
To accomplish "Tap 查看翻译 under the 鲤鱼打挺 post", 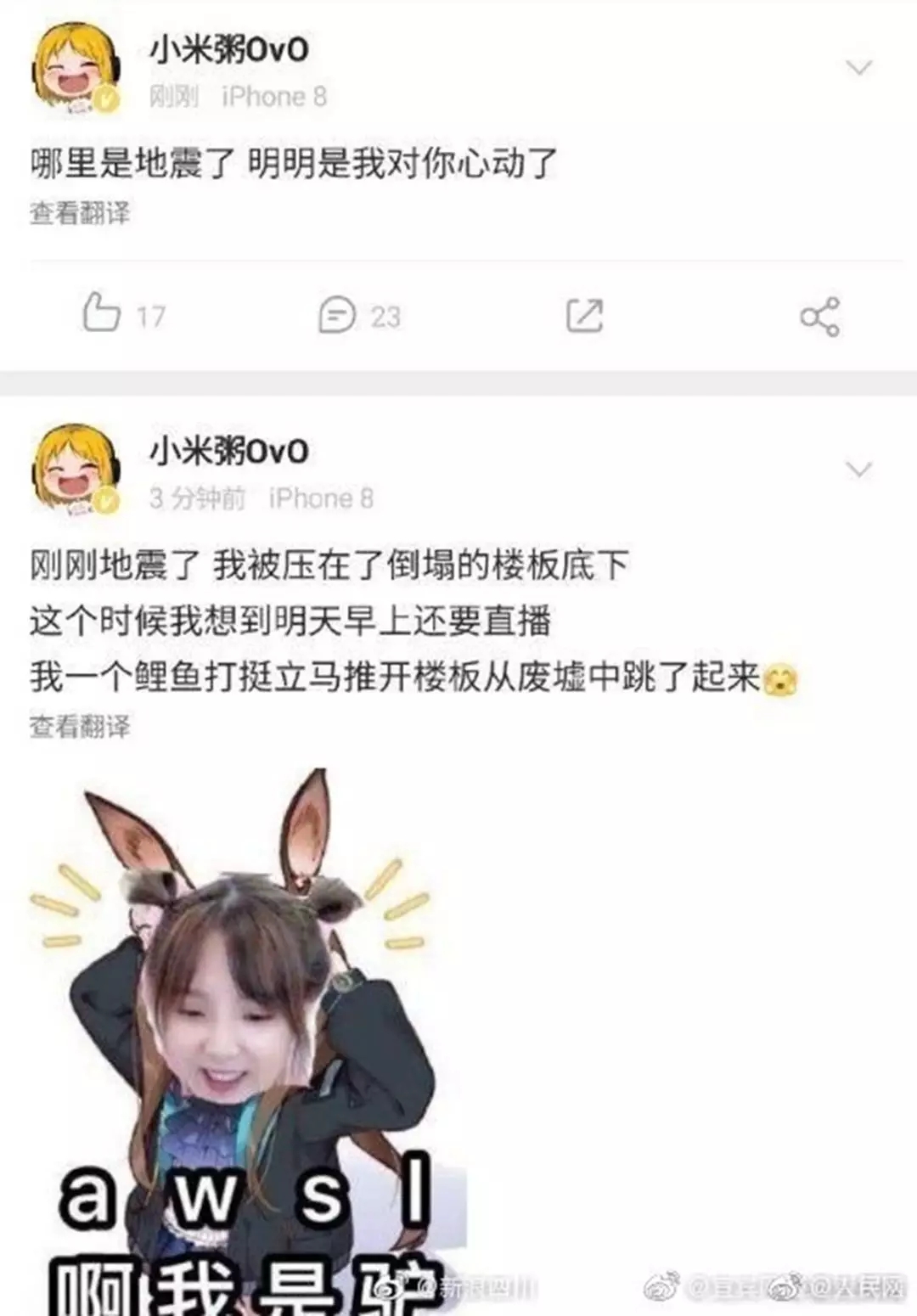I will [x=80, y=726].
